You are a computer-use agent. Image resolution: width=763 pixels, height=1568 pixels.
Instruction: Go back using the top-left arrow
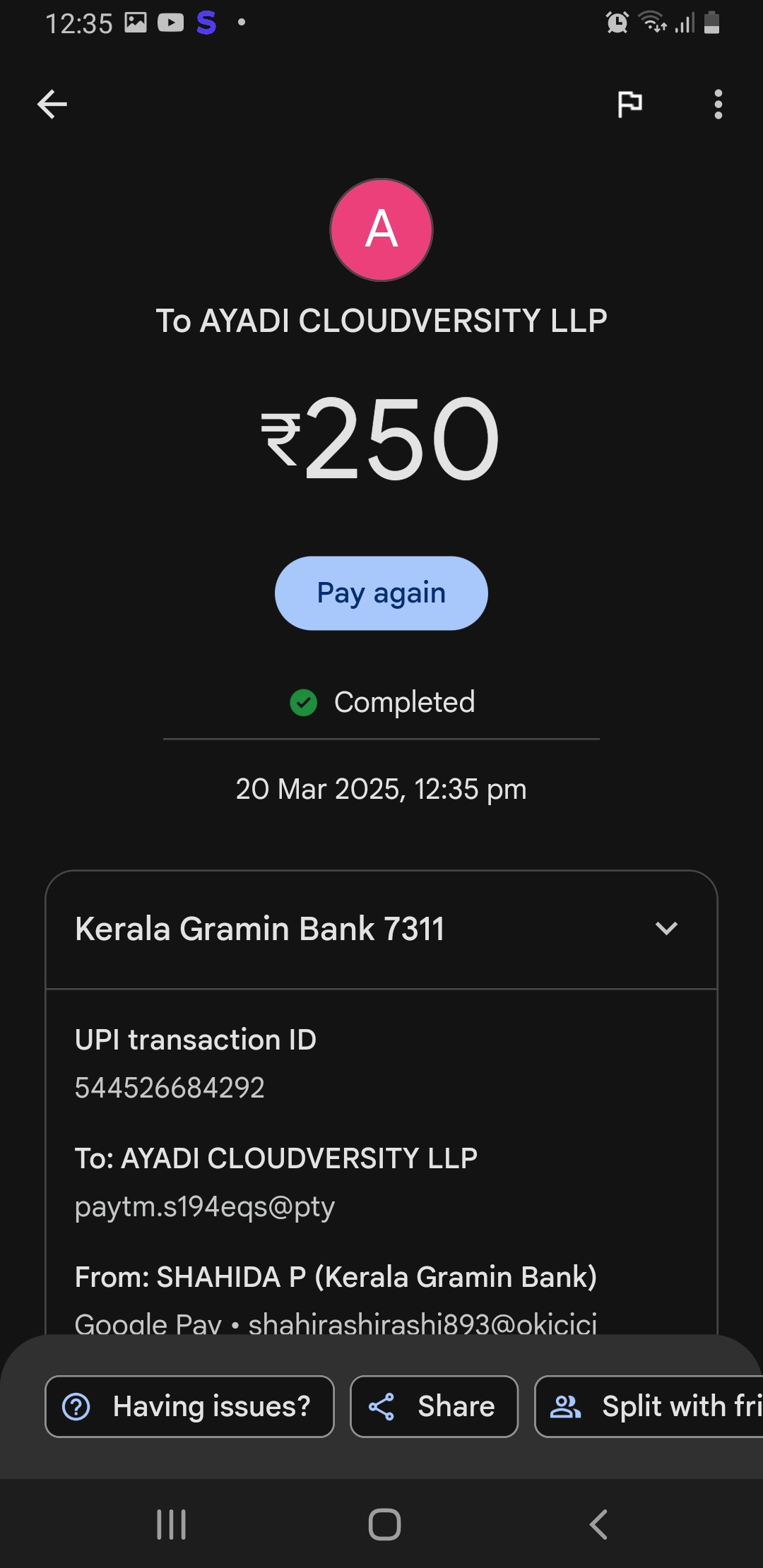[x=52, y=105]
